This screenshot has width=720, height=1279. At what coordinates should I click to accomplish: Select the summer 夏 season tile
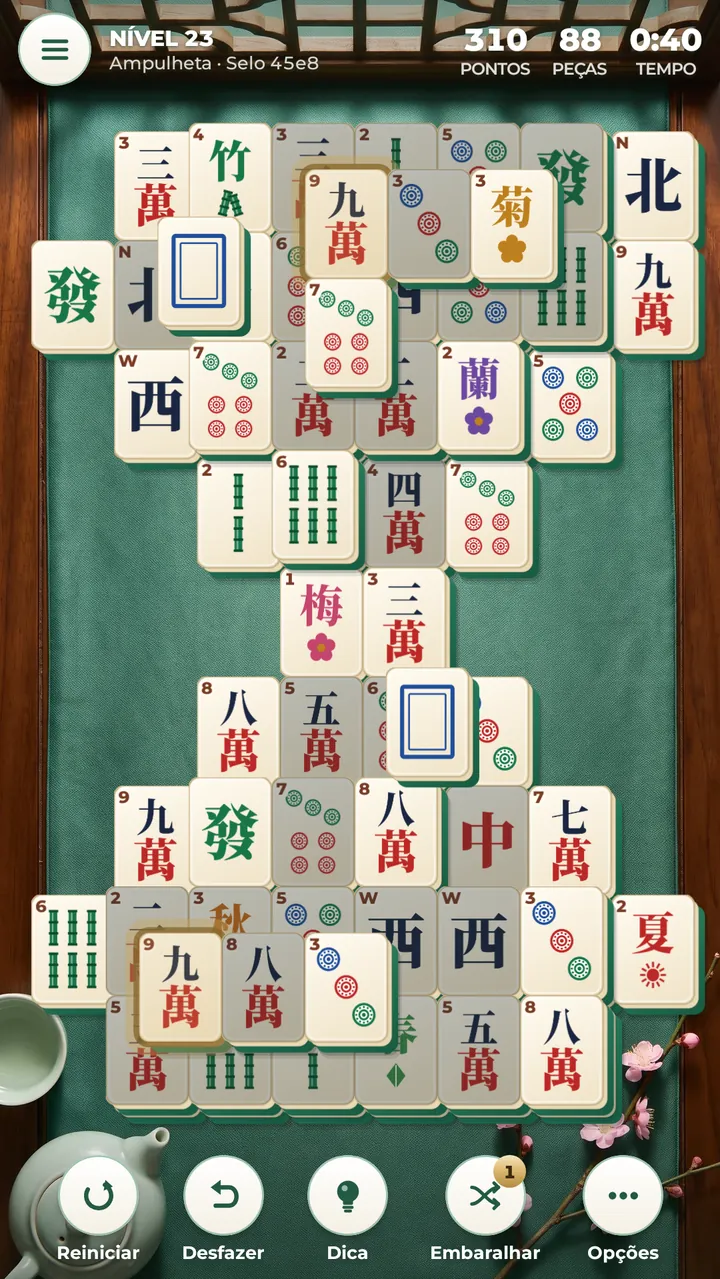point(655,950)
